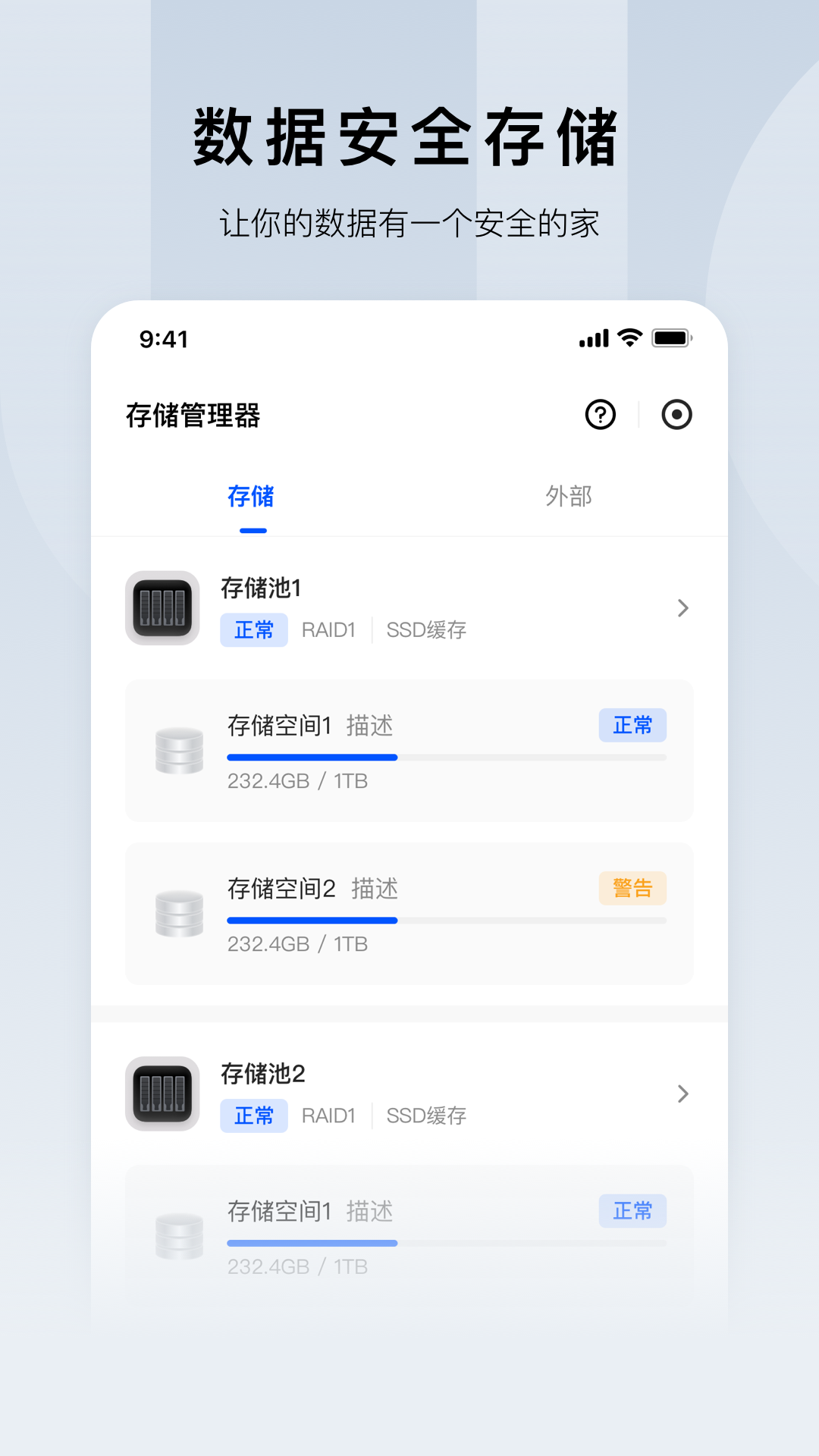Image resolution: width=819 pixels, height=1456 pixels.
Task: Tap the 存储池1 storage pool icon
Action: click(x=162, y=607)
